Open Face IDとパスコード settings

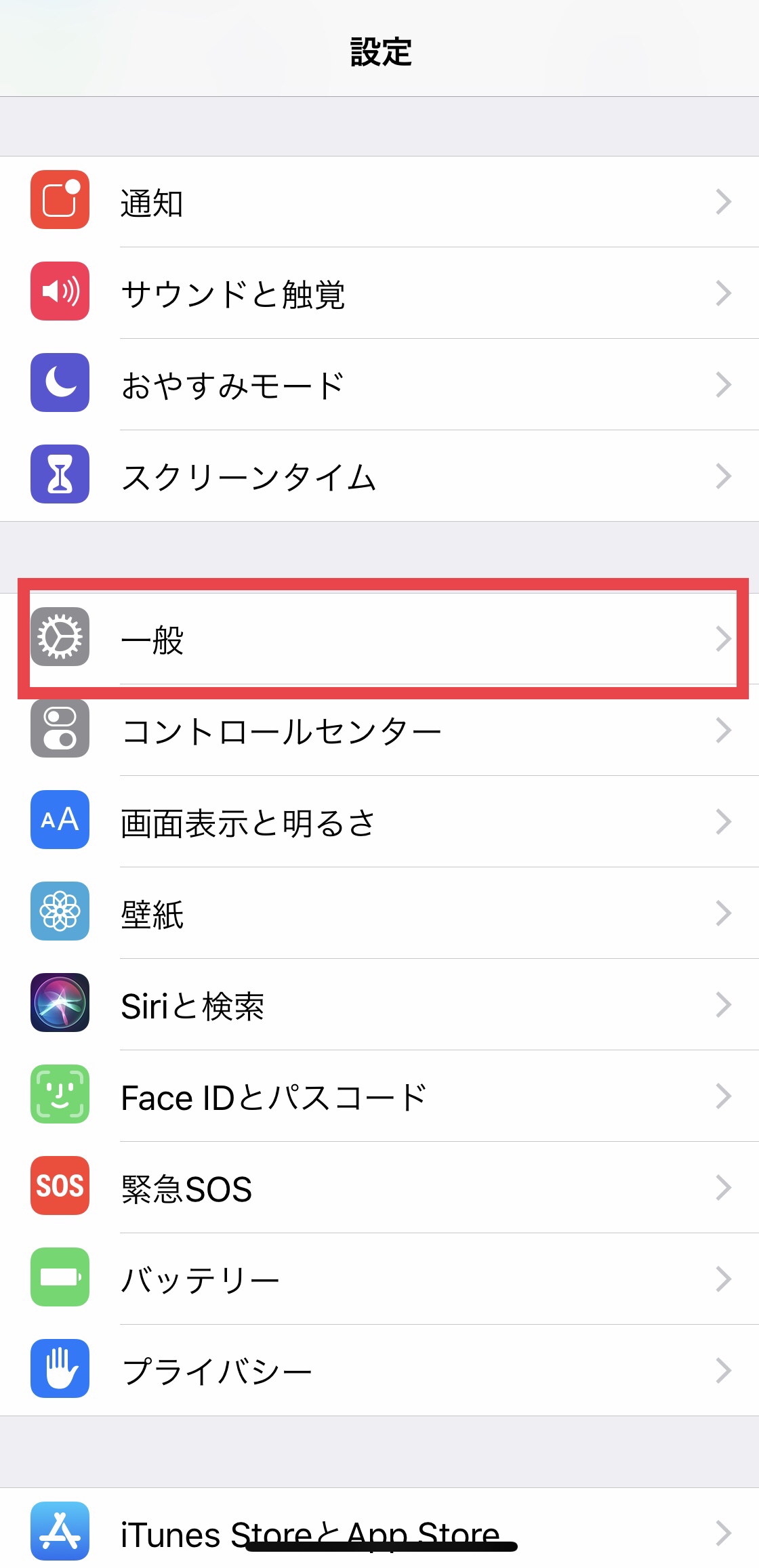tap(379, 1096)
